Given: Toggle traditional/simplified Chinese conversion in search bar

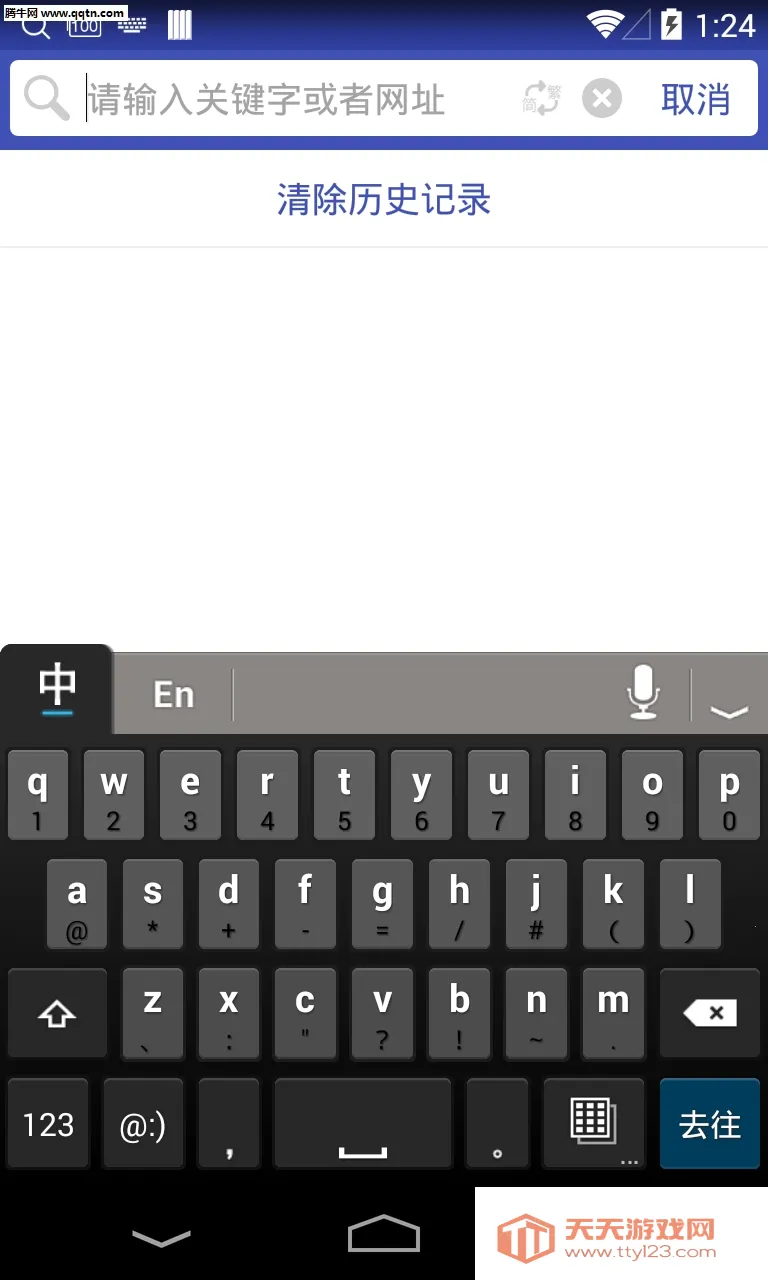Looking at the screenshot, I should pos(539,97).
